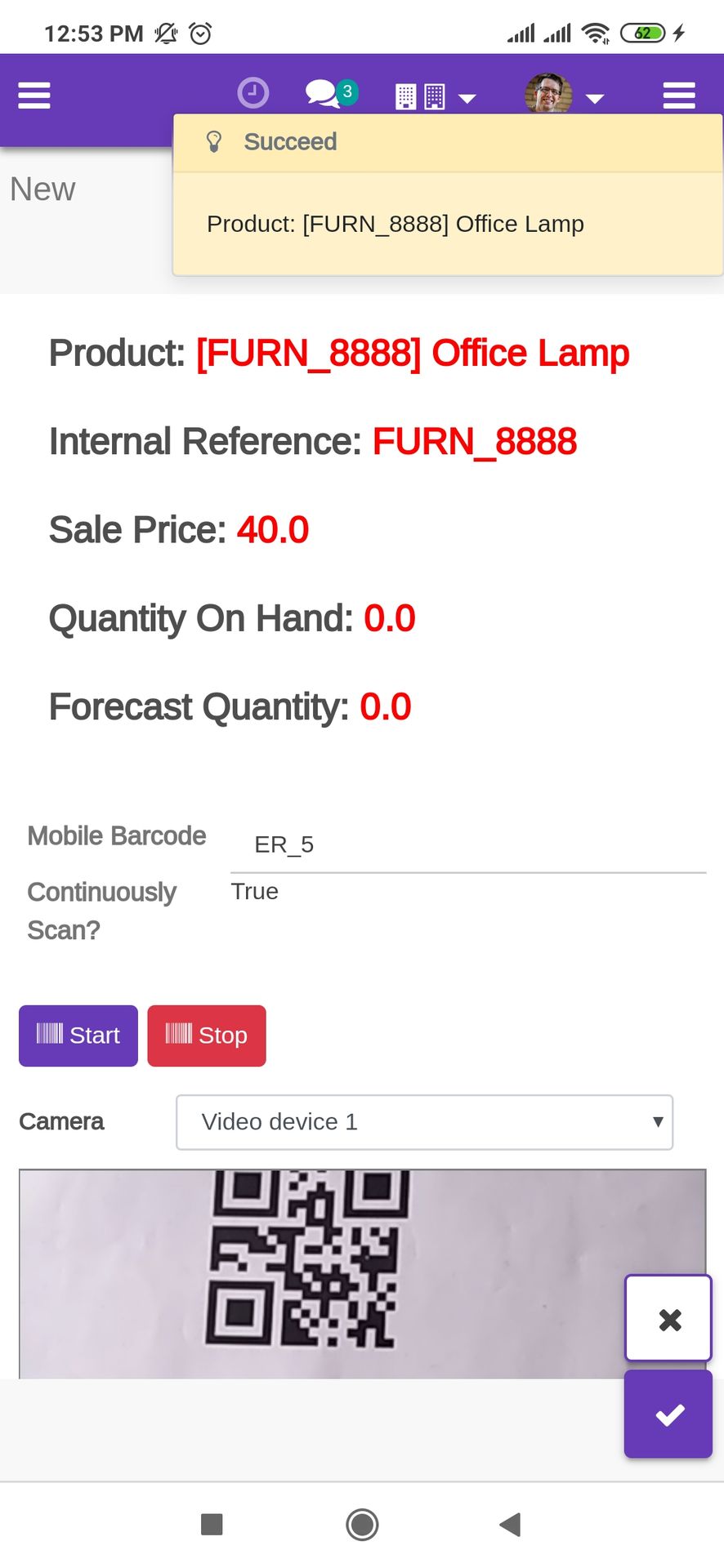Go to the home screen
Viewport: 724px width, 1568px height.
[x=362, y=1524]
